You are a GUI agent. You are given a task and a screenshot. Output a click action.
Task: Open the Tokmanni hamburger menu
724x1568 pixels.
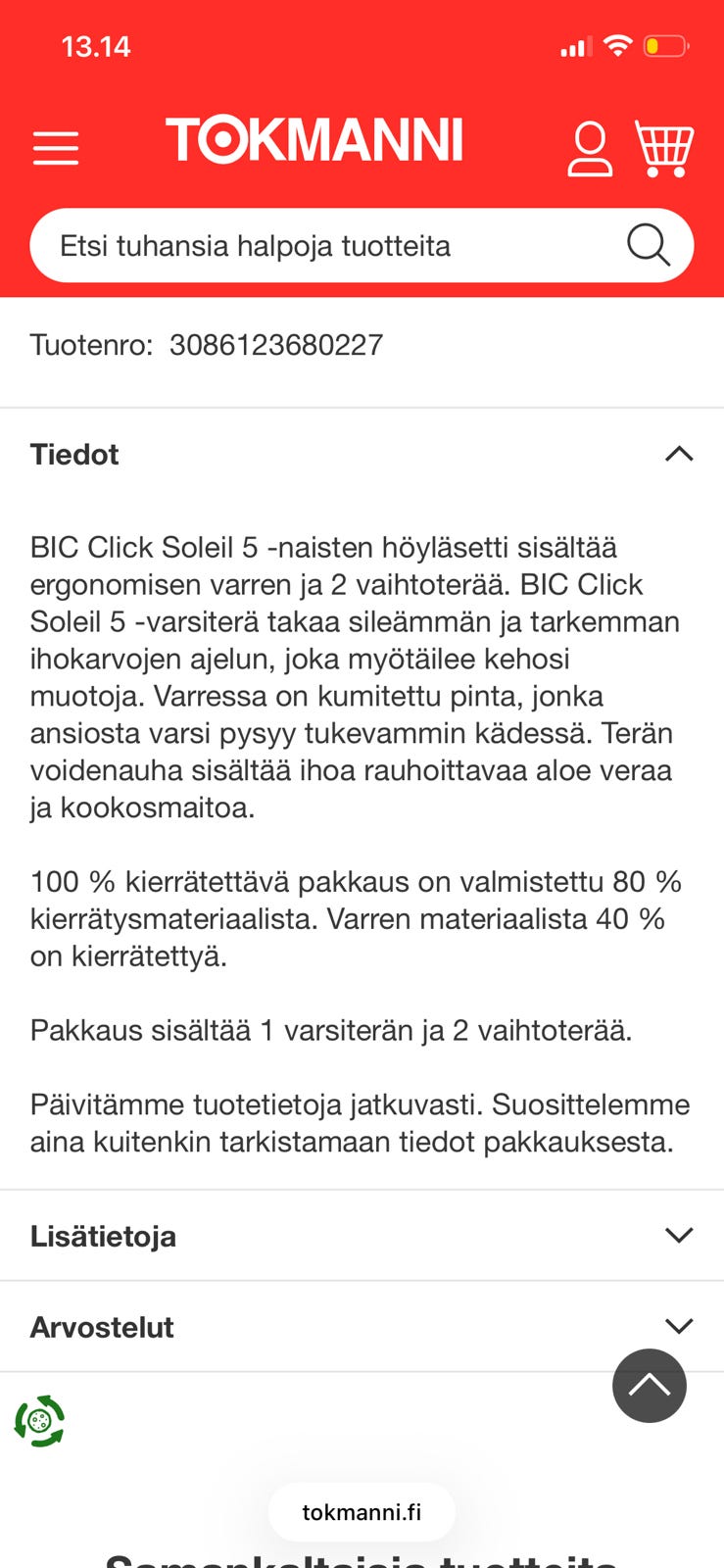(x=55, y=147)
